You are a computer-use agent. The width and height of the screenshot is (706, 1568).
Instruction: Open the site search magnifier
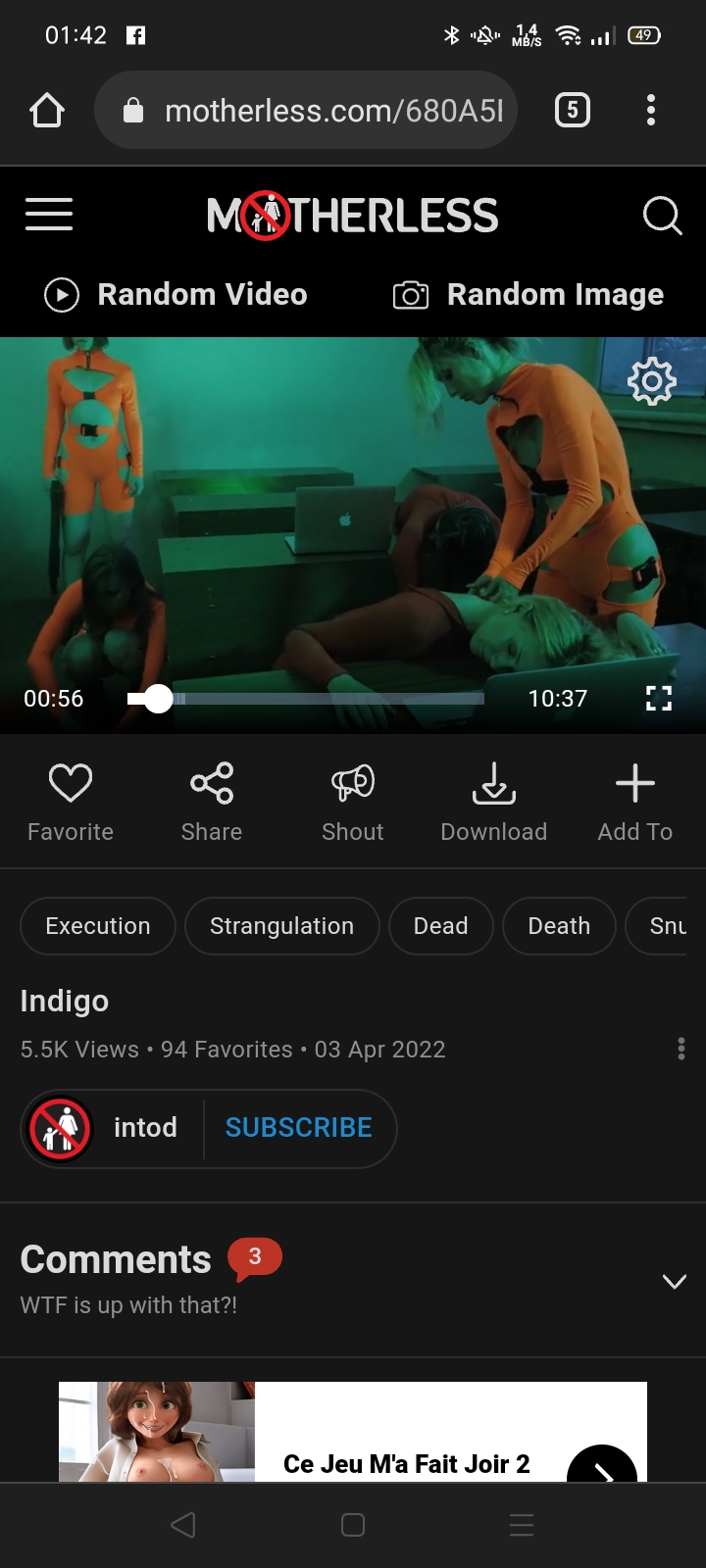pyautogui.click(x=662, y=216)
